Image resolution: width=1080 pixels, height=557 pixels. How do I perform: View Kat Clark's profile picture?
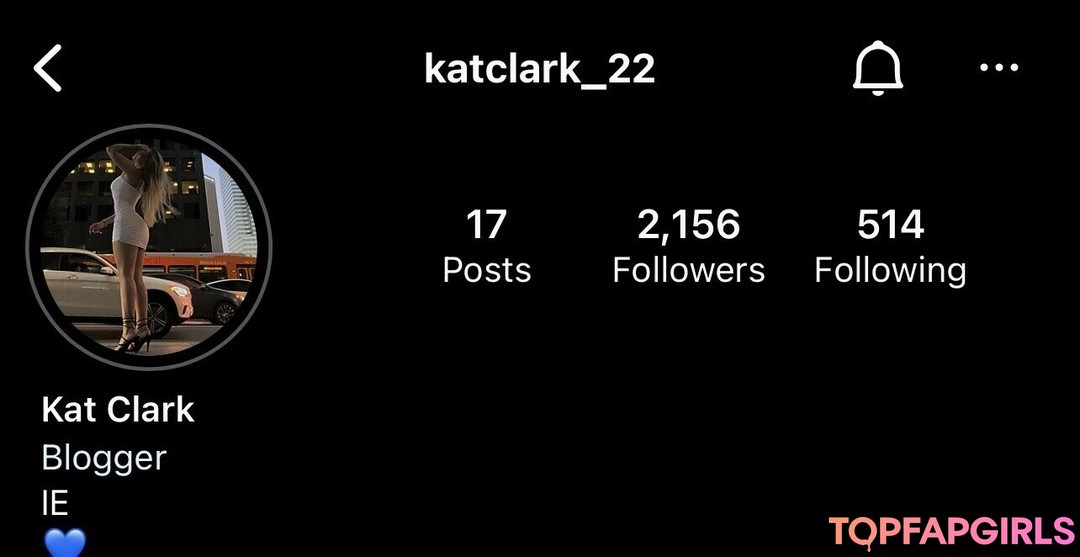149,248
